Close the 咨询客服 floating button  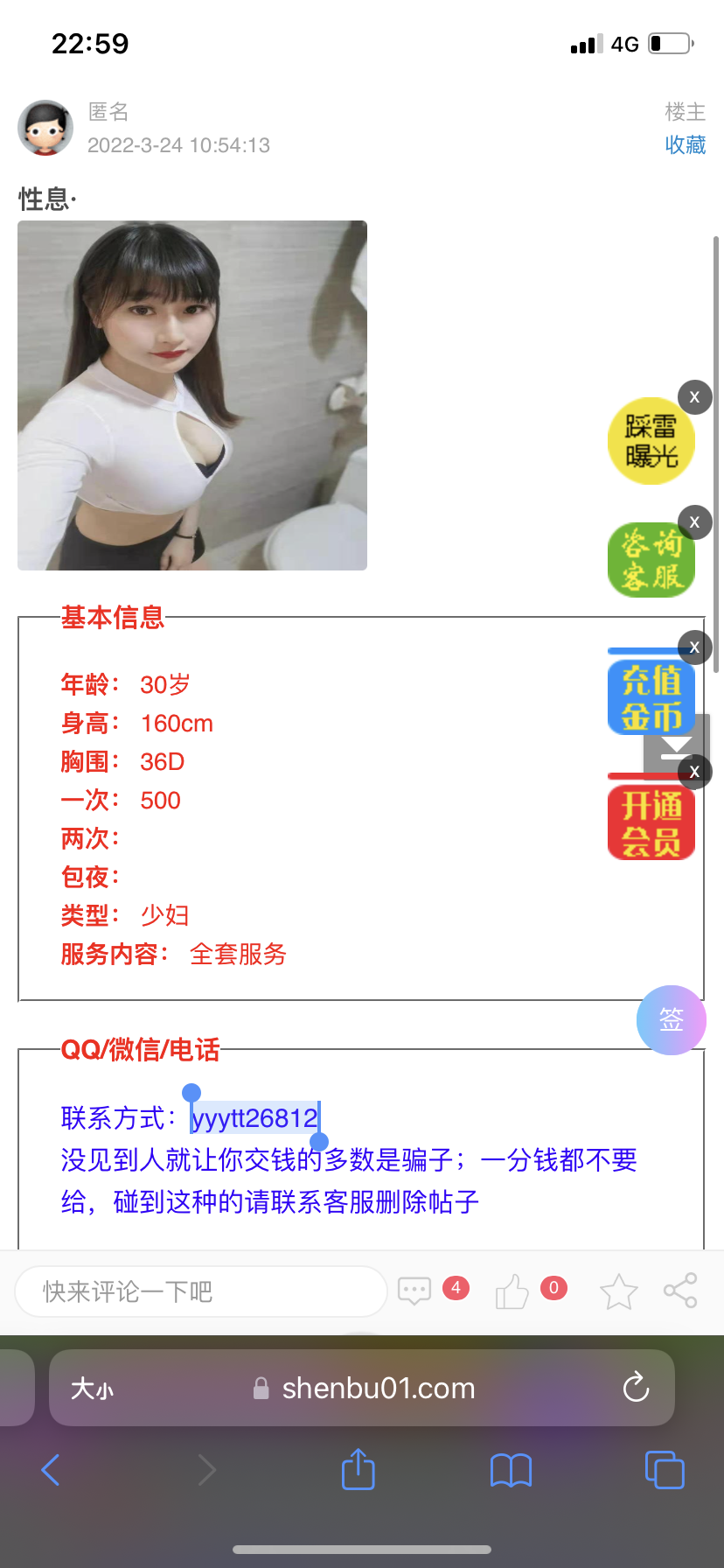point(694,522)
